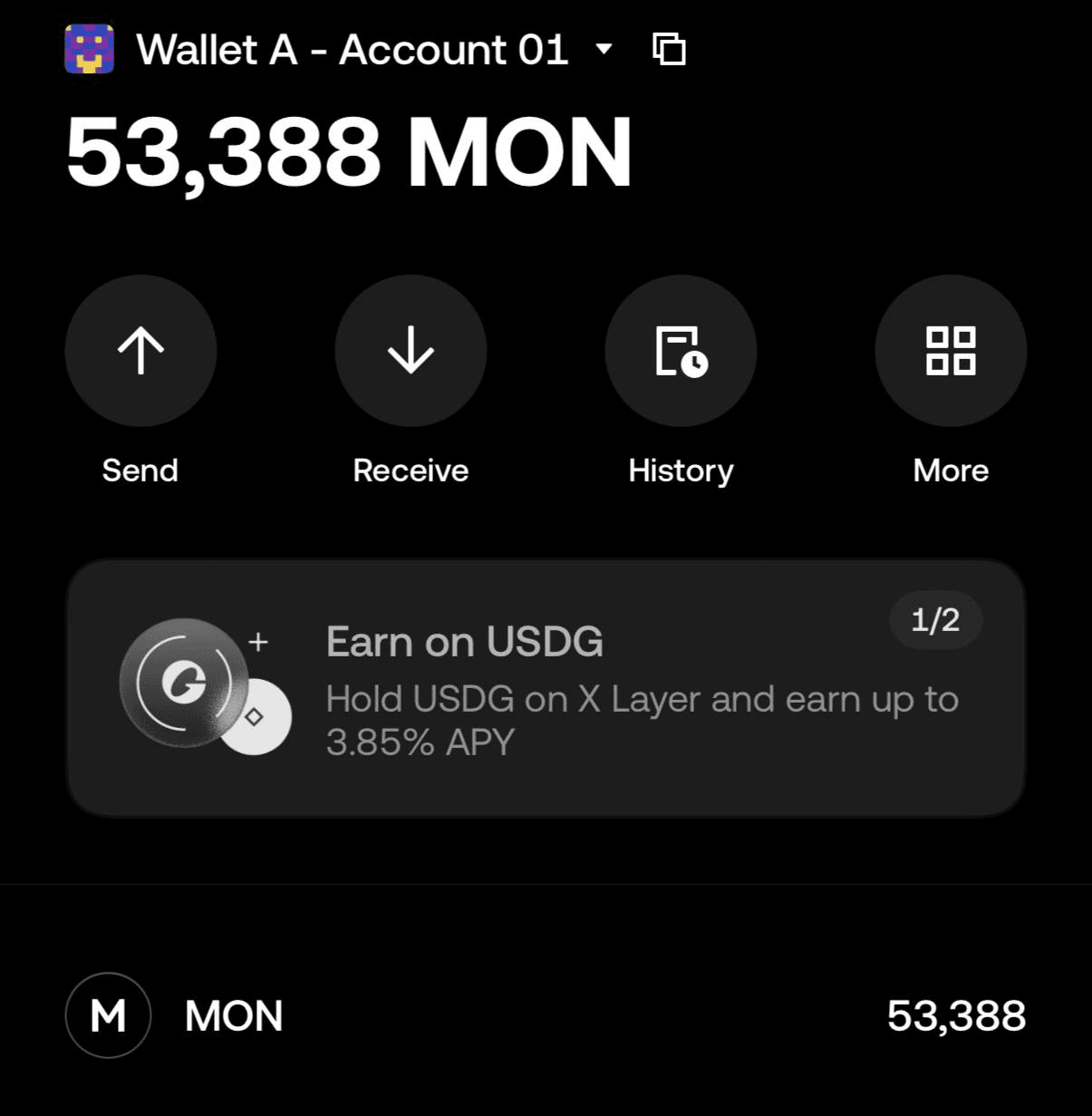1092x1116 pixels.
Task: Open the Wallet A account switcher dropdown
Action: tap(604, 49)
